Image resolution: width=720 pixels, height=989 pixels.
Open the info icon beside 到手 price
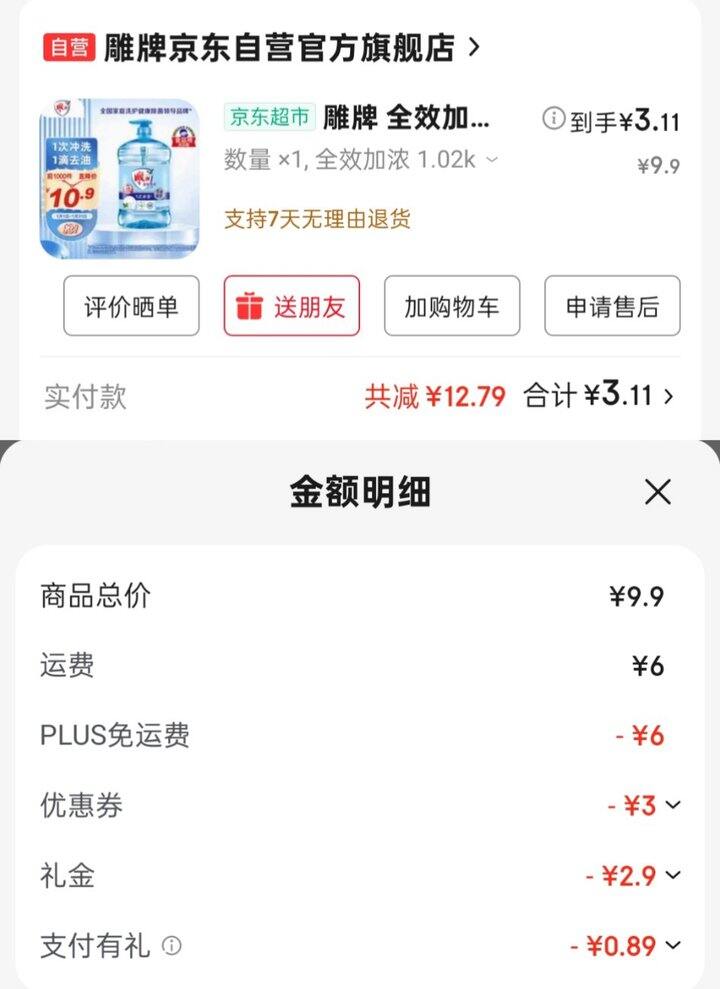(553, 119)
